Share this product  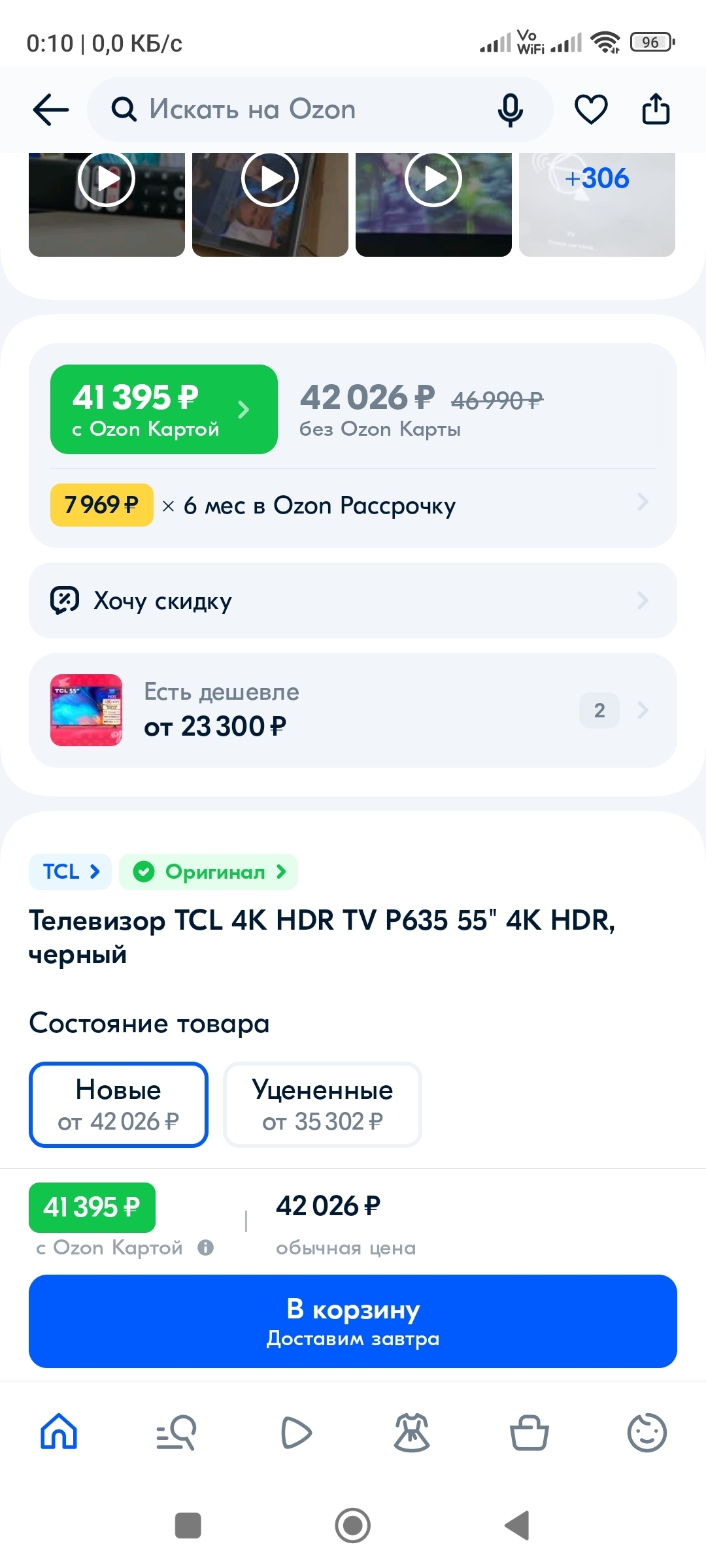click(x=656, y=109)
